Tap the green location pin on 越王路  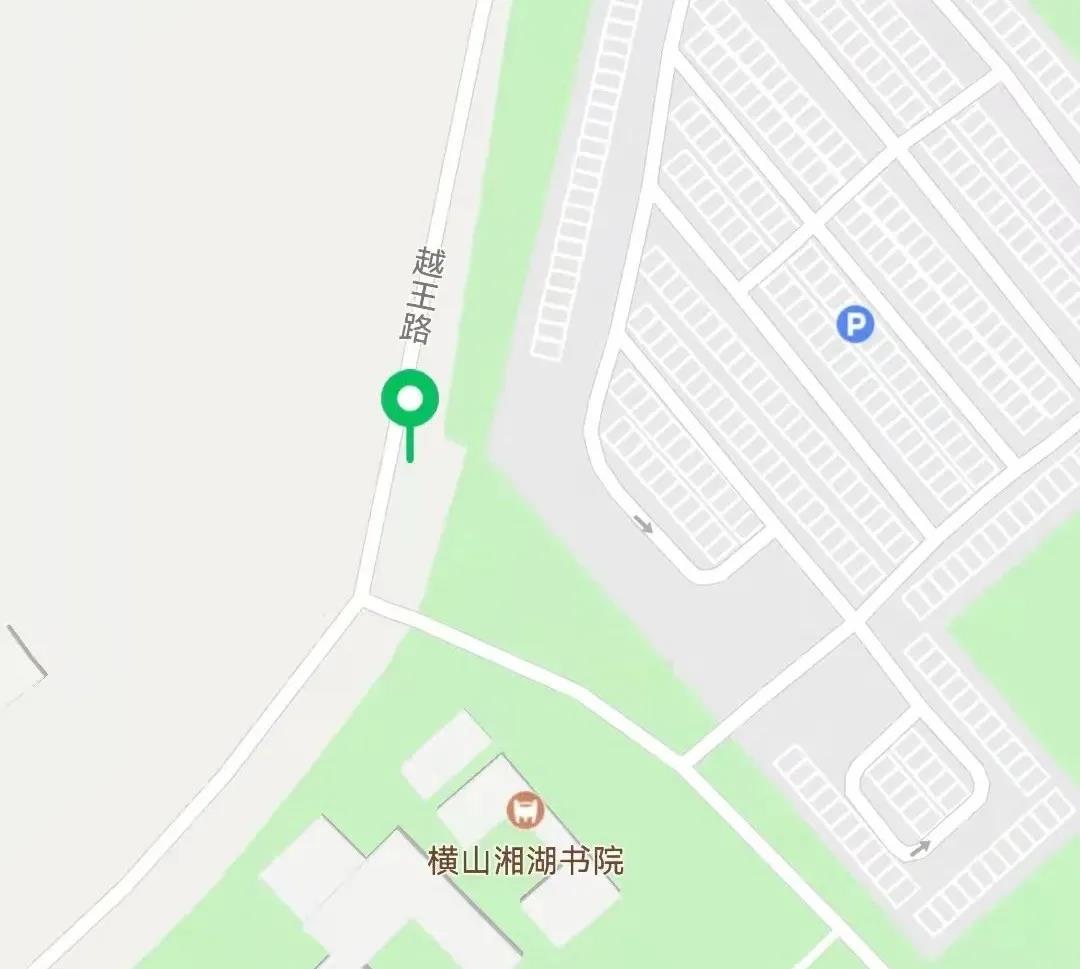(x=410, y=401)
